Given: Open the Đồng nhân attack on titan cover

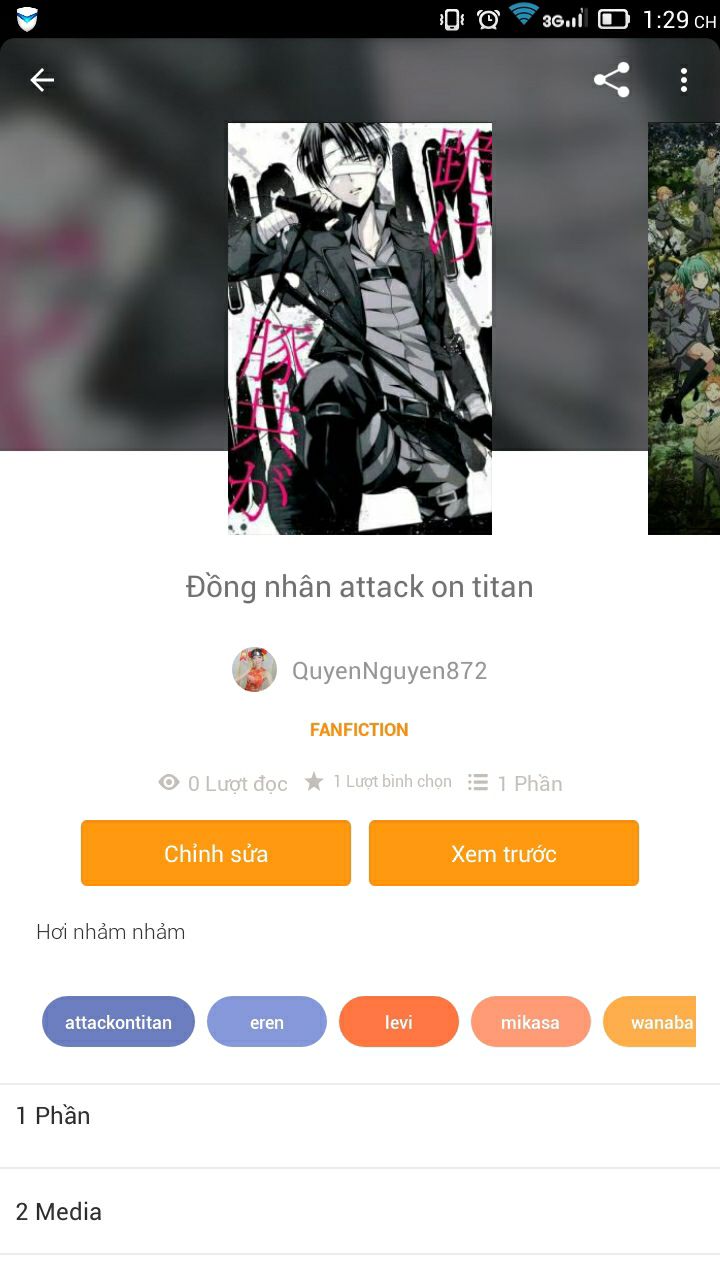Looking at the screenshot, I should [x=360, y=328].
